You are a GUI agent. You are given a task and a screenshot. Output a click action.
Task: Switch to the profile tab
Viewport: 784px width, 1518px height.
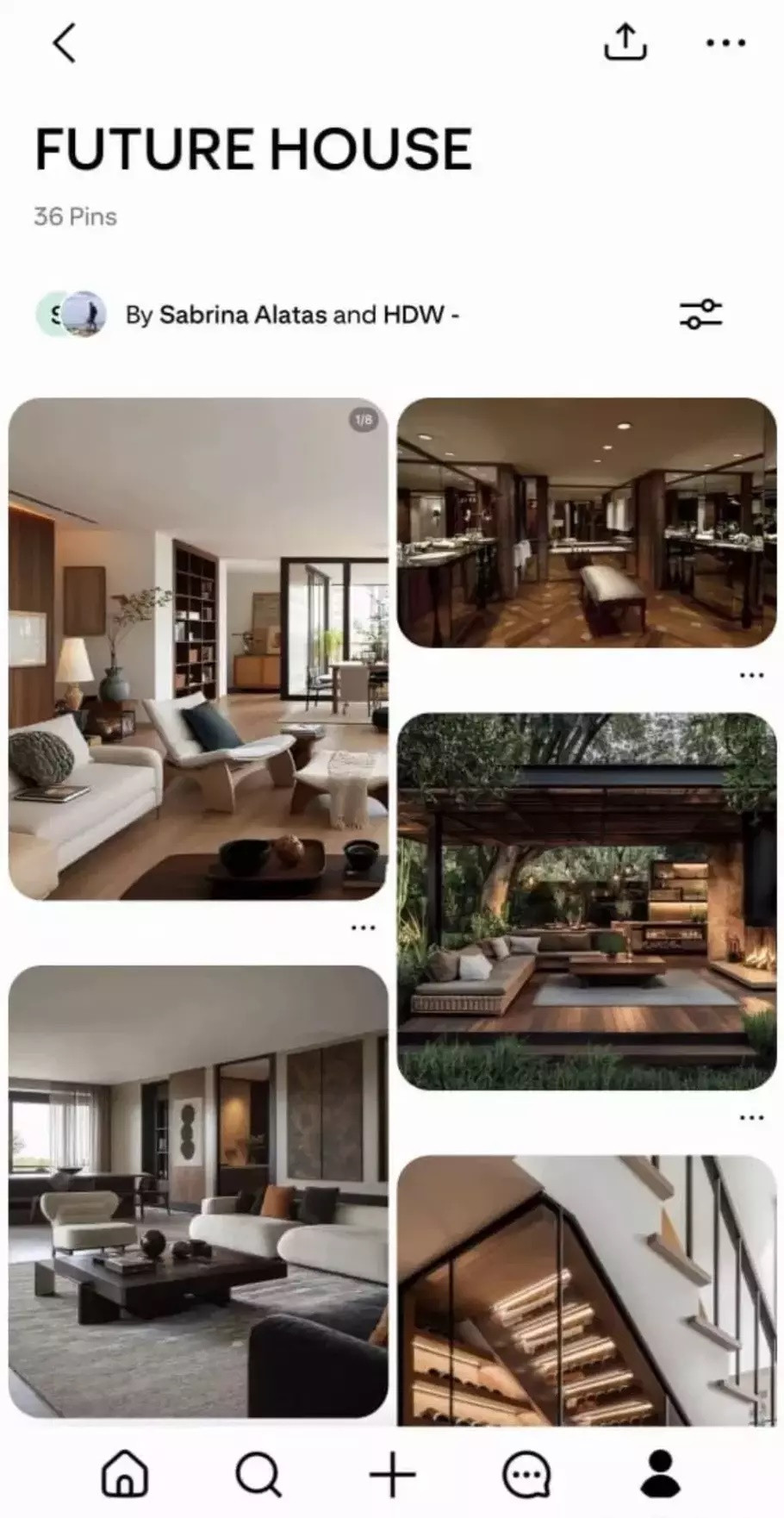pyautogui.click(x=660, y=1472)
